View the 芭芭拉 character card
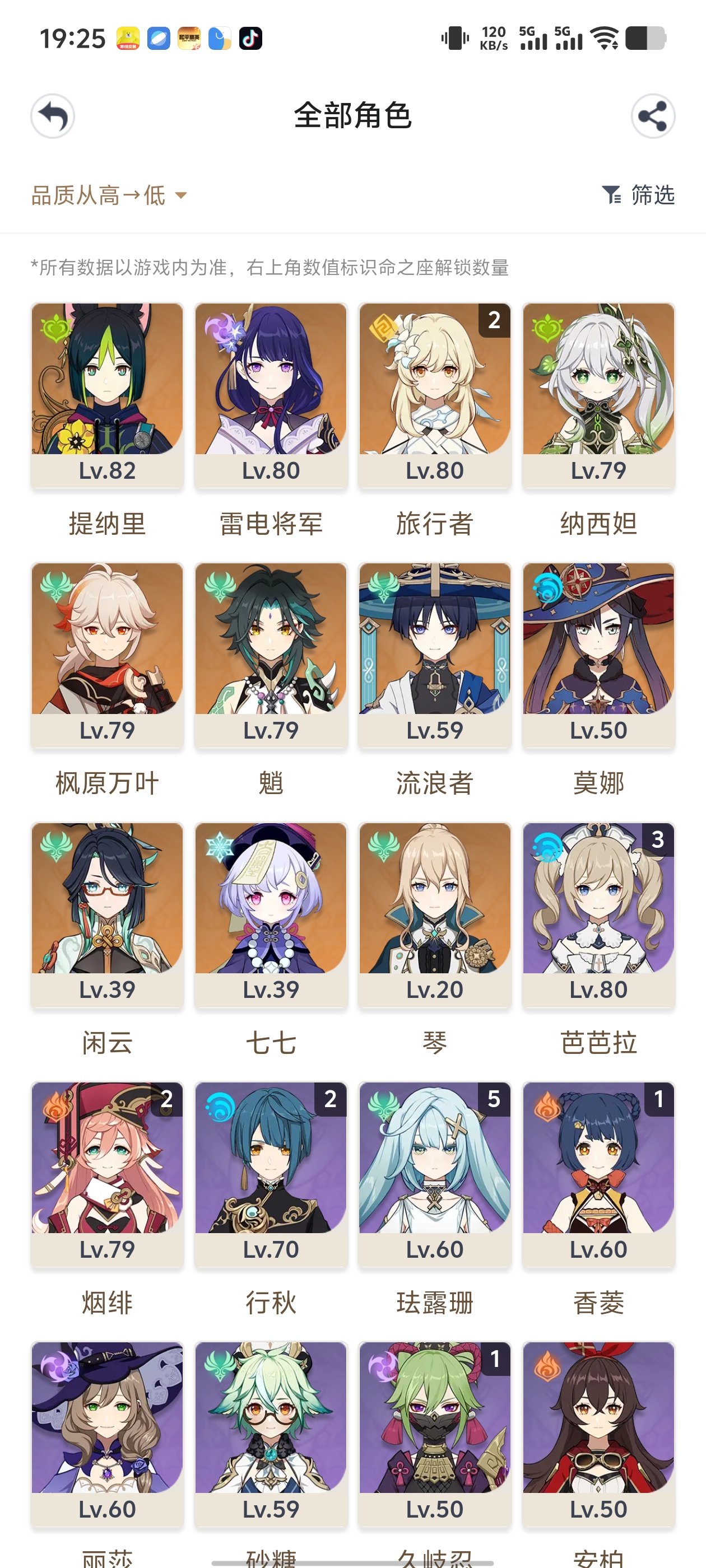The height and width of the screenshot is (1568, 706). (x=598, y=915)
